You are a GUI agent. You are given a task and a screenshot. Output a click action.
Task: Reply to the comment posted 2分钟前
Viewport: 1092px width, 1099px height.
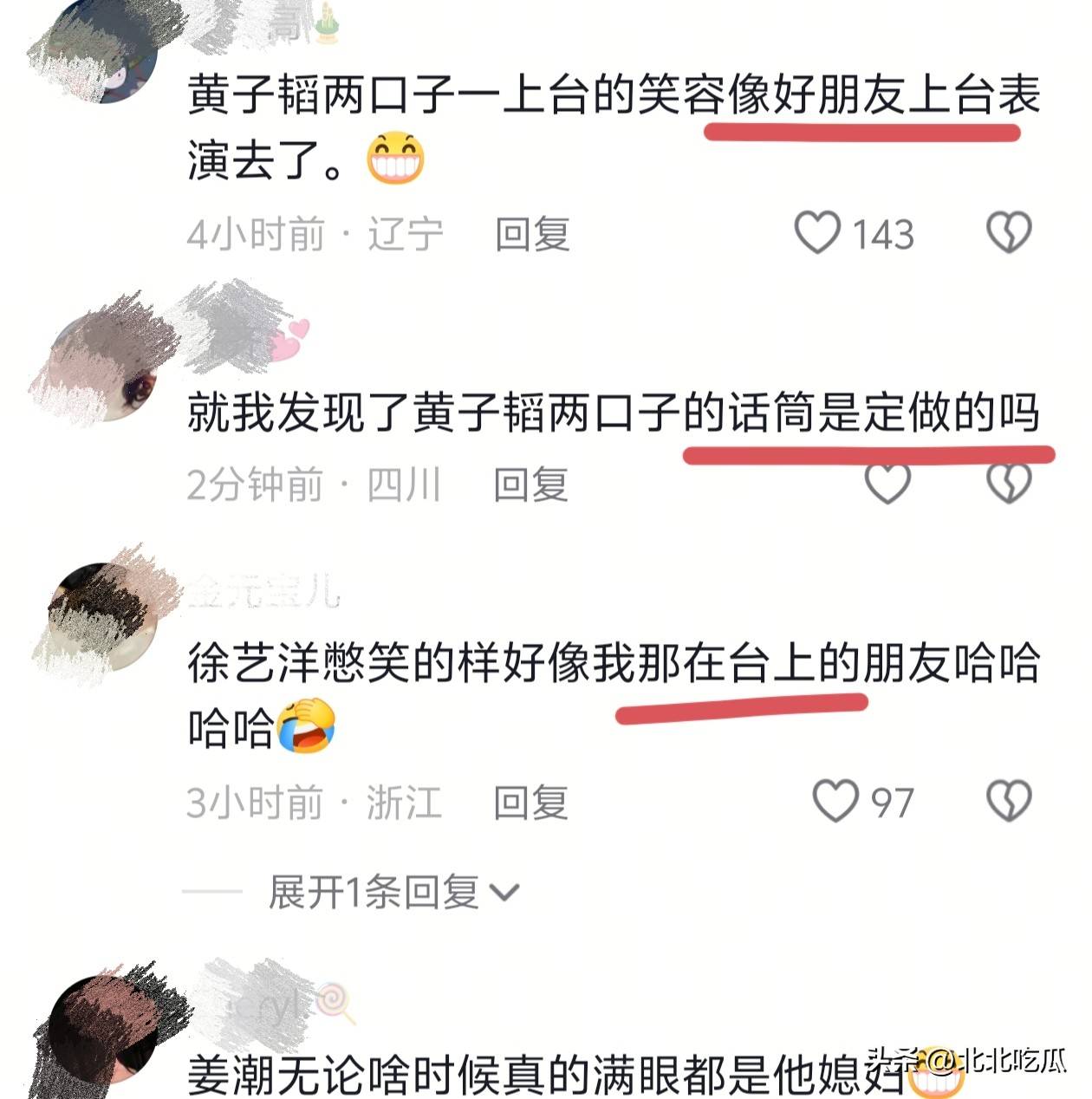pos(530,484)
